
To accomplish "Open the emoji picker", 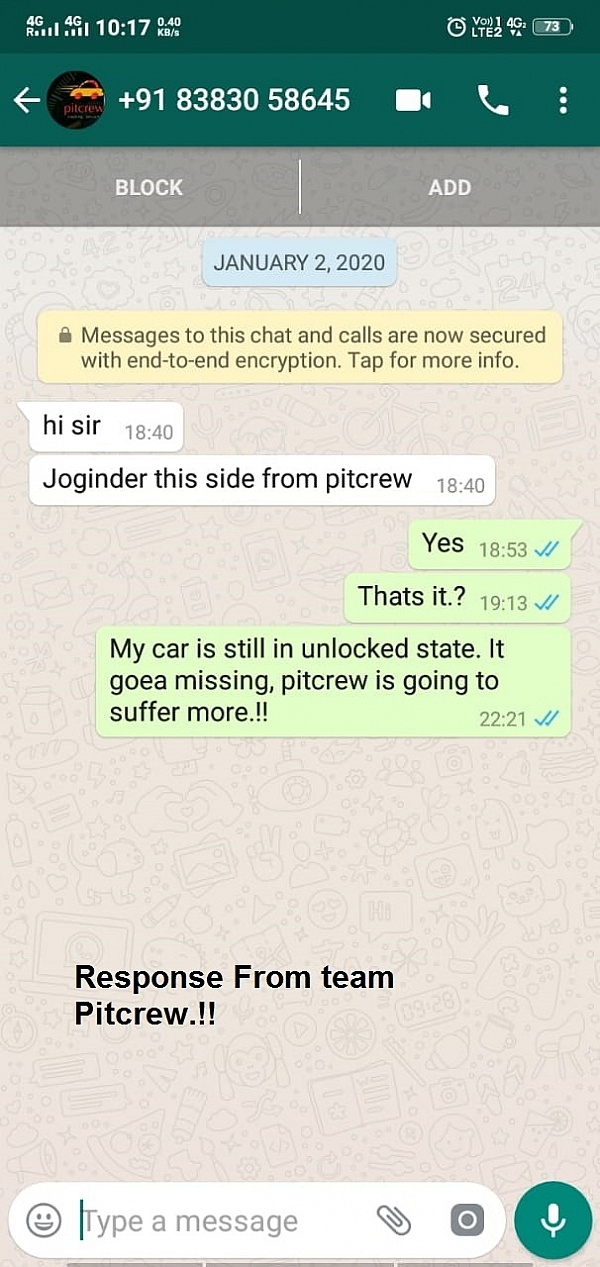I will point(43,1220).
